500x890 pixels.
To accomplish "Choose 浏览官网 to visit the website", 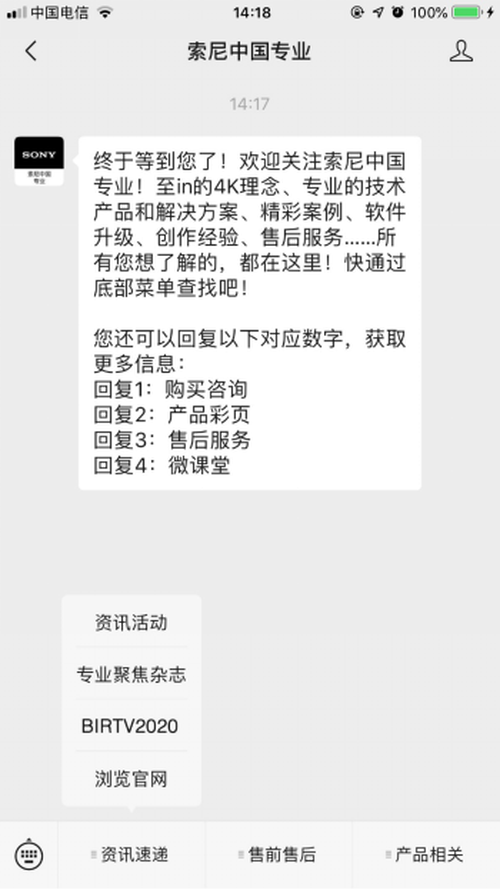I will [131, 779].
